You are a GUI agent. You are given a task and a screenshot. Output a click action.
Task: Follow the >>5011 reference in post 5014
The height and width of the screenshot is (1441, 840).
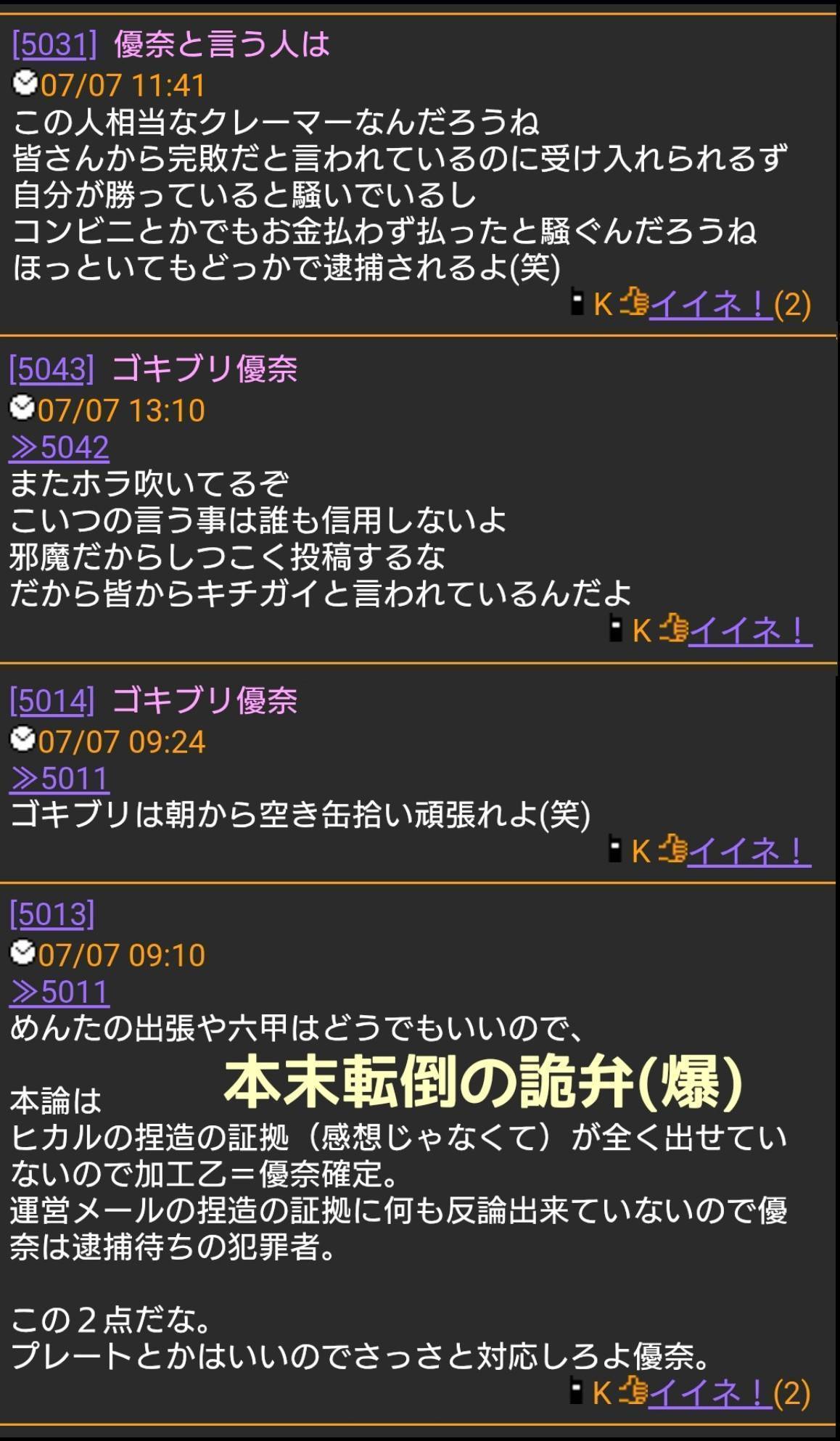point(59,779)
